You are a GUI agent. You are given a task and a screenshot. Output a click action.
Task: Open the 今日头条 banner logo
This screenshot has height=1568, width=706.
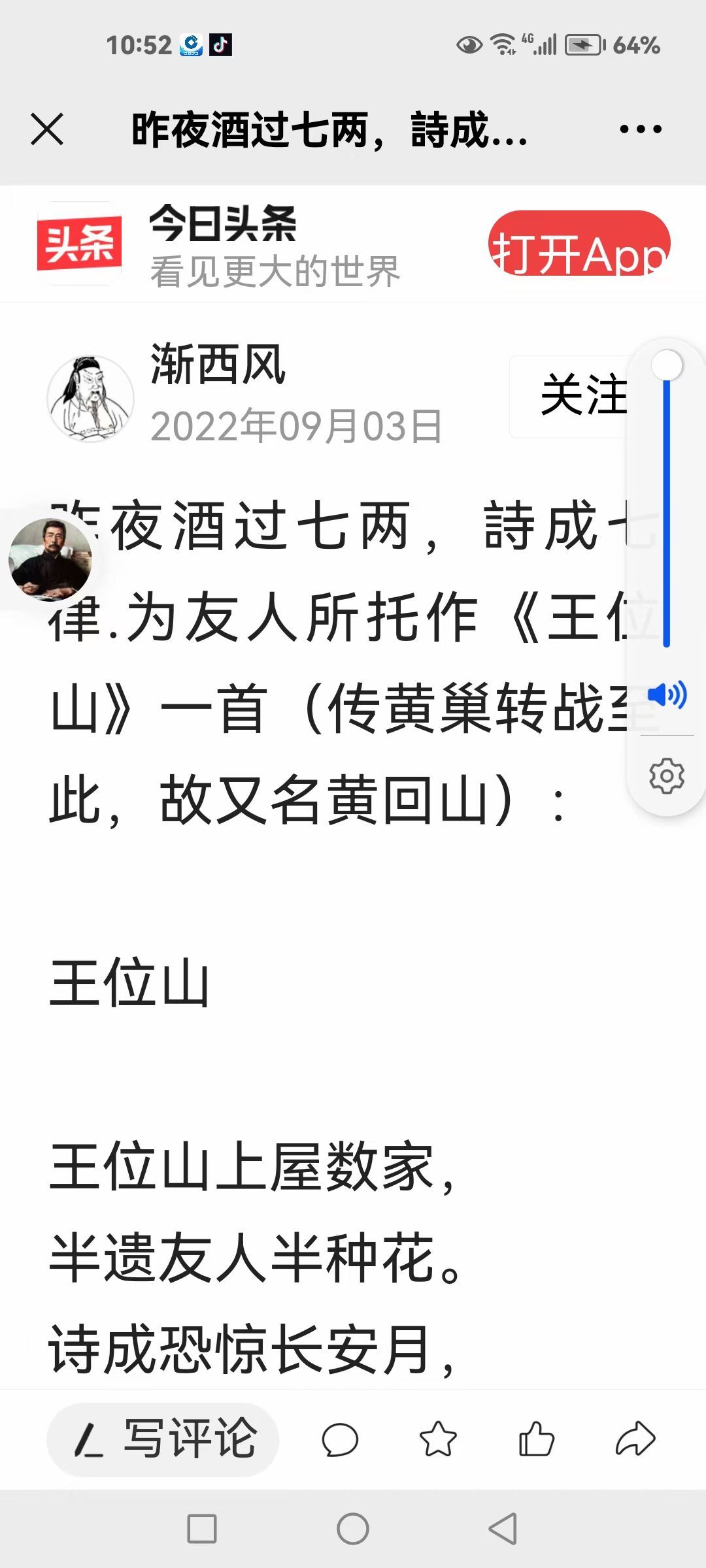coord(79,243)
